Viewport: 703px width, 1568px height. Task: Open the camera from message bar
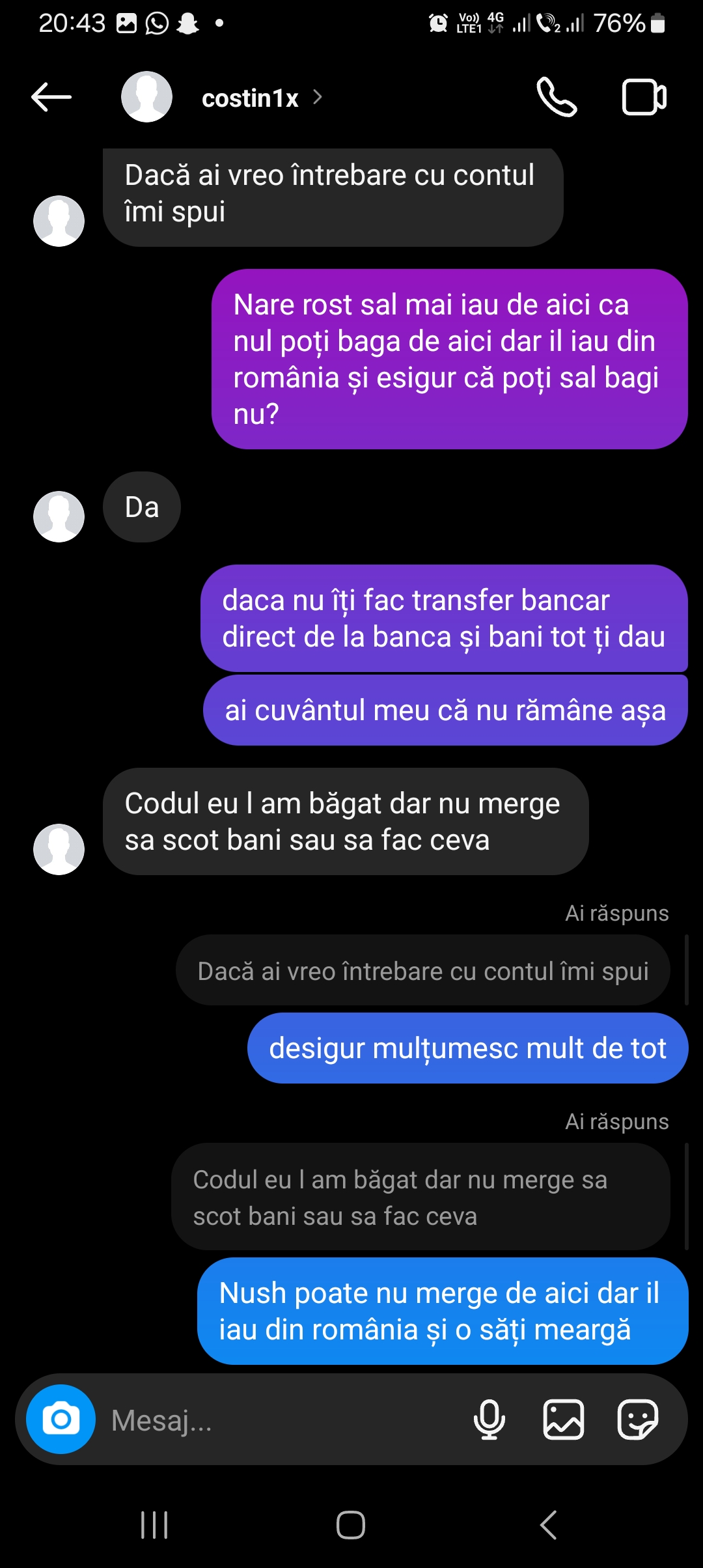61,1419
